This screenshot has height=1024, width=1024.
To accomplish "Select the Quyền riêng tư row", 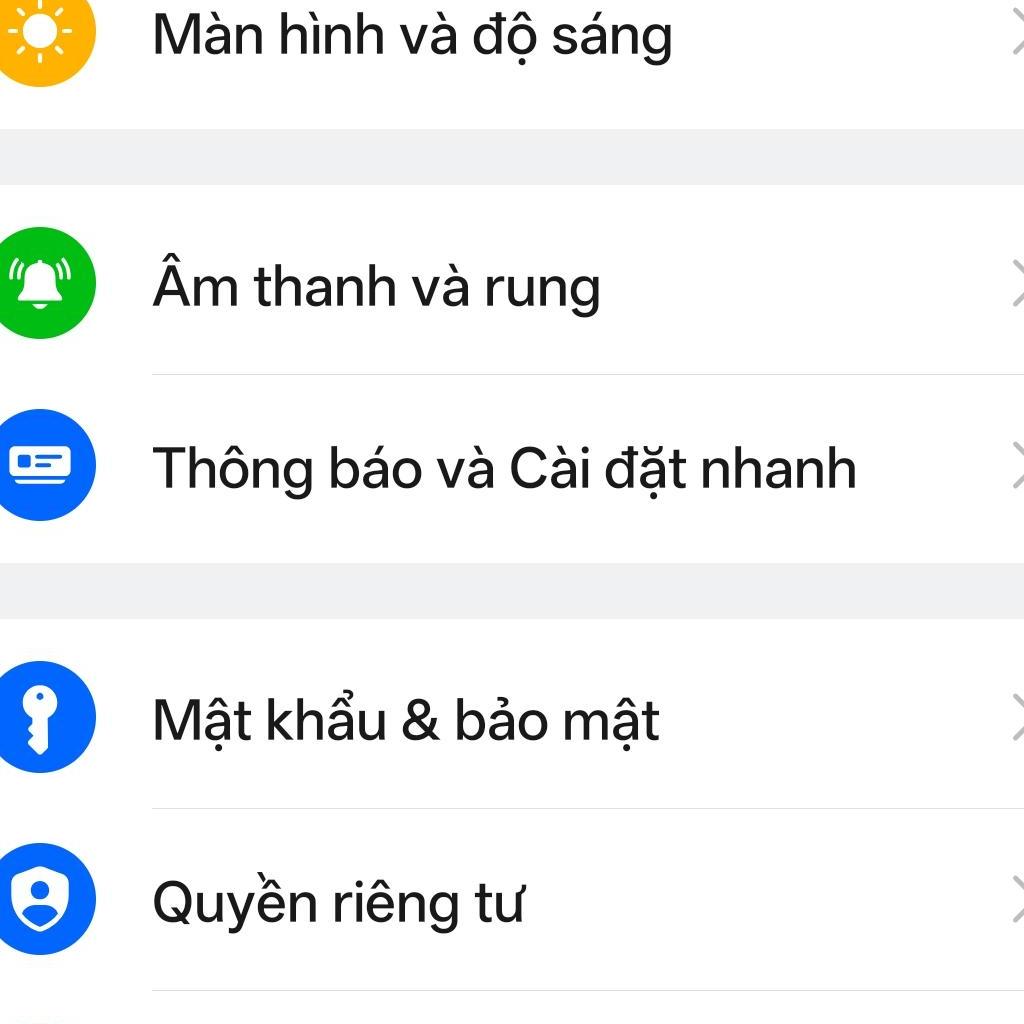I will click(338, 902).
